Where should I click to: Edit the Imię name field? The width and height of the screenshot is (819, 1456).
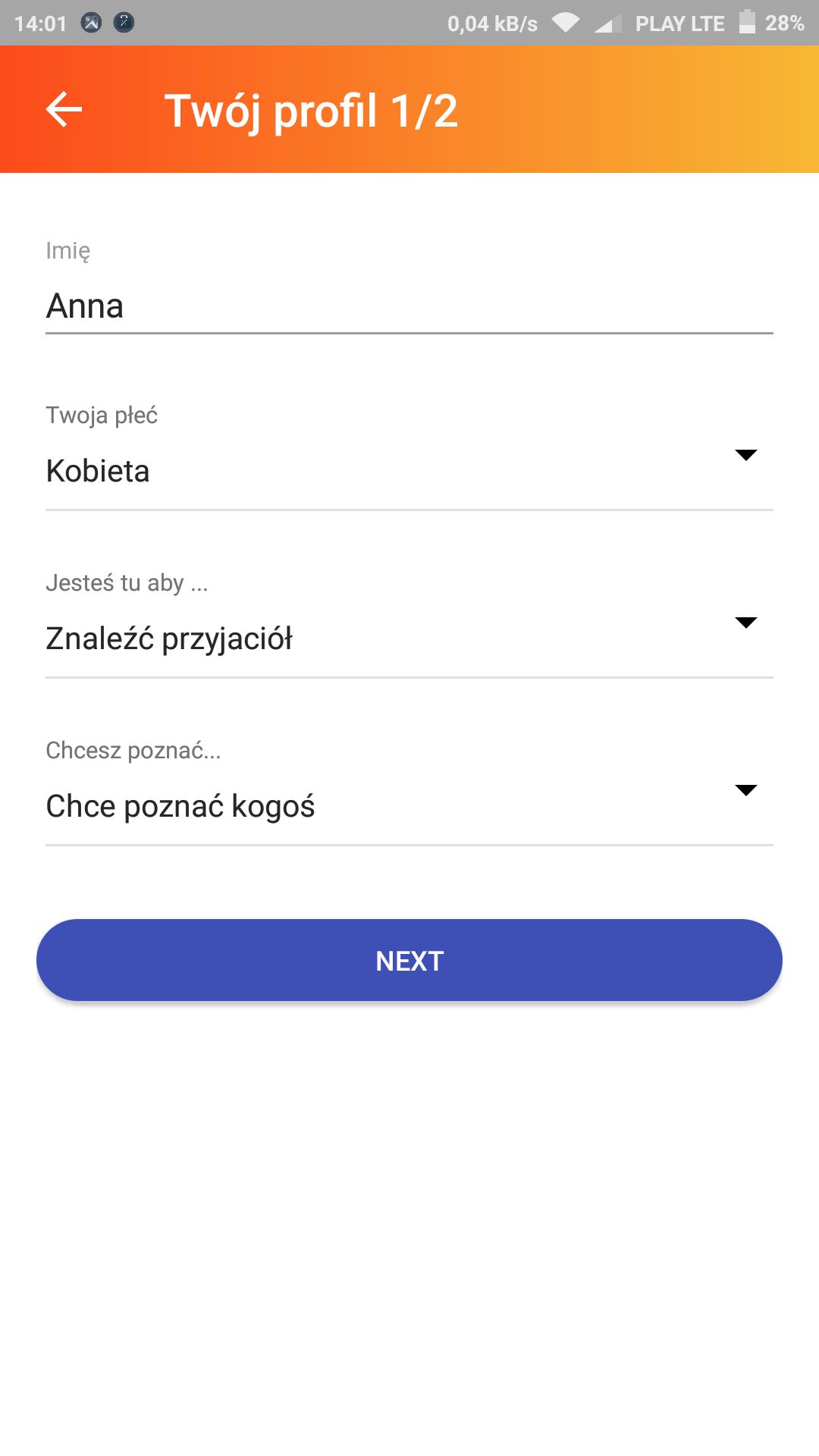click(x=409, y=306)
